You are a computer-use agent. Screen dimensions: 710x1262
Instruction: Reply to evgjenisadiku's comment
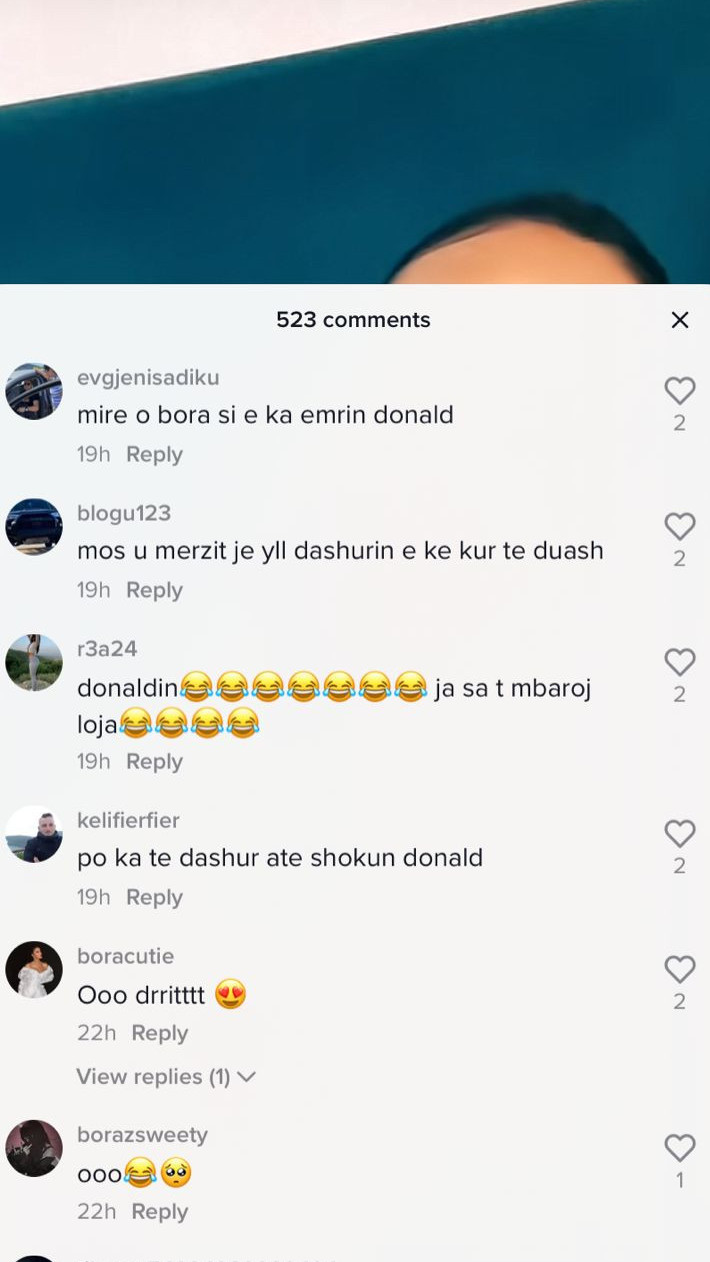point(154,454)
